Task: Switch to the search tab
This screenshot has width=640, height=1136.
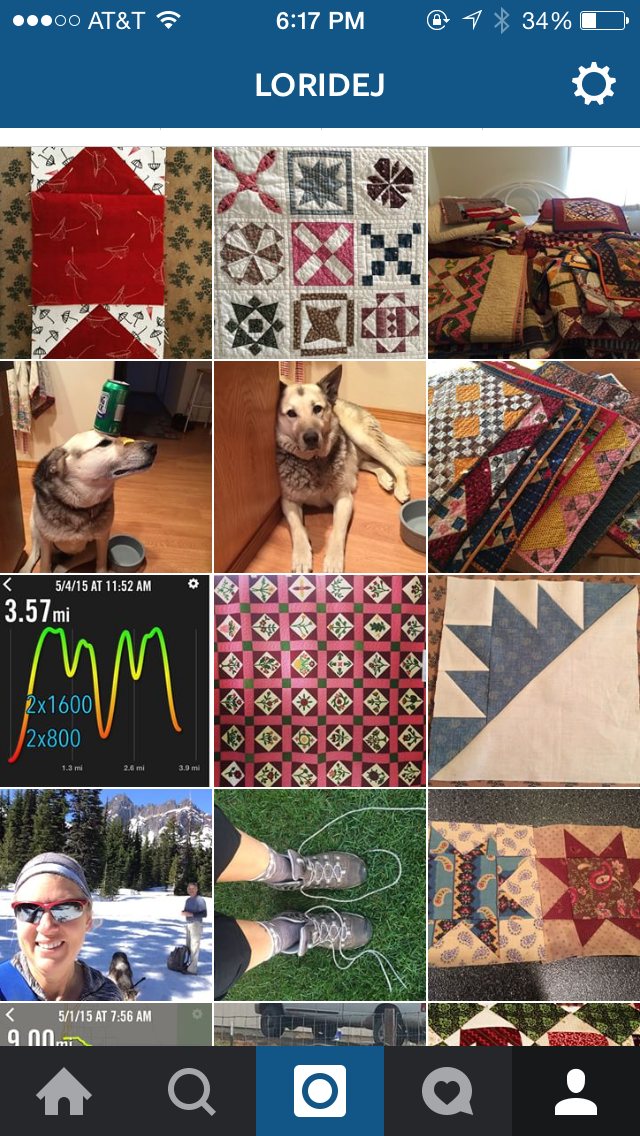Action: click(x=191, y=1091)
